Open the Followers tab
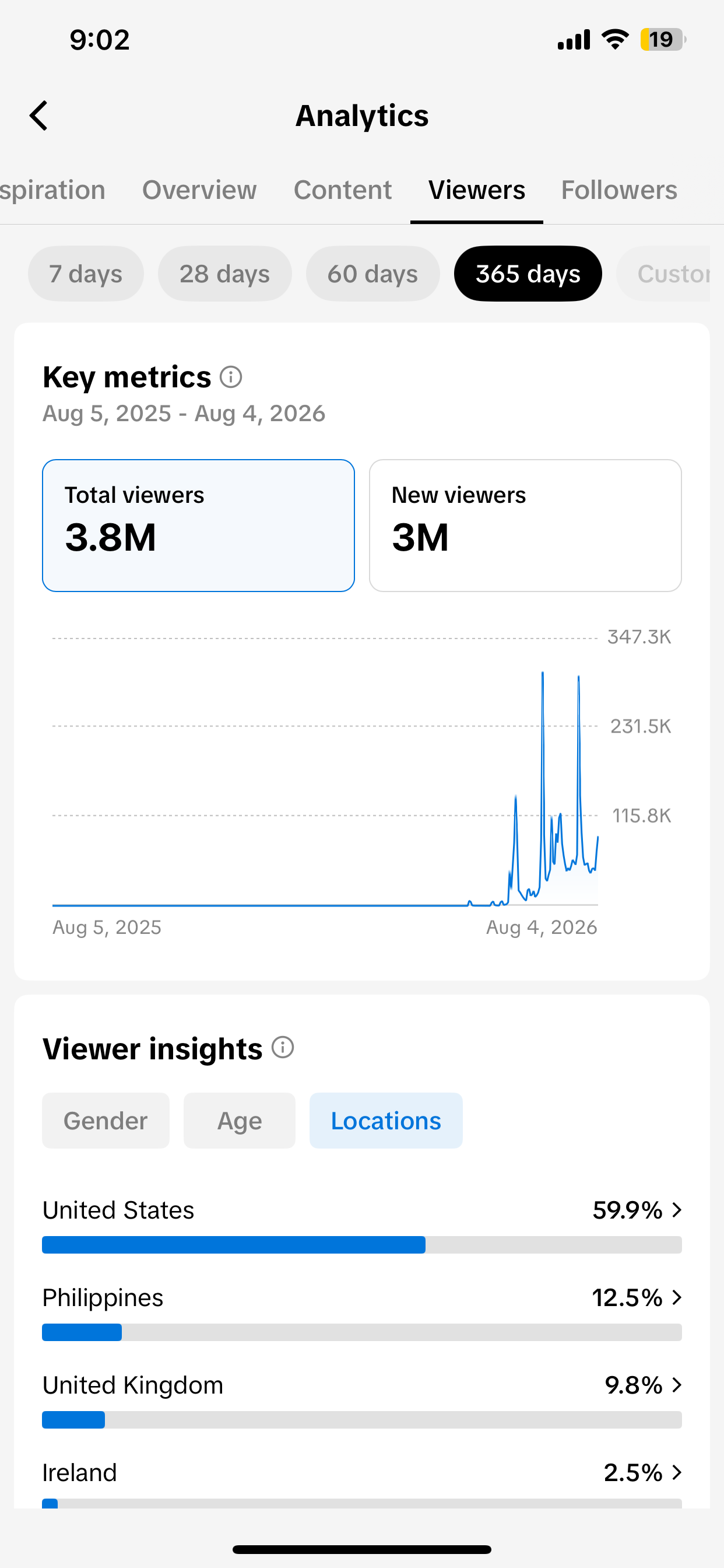 pos(618,190)
